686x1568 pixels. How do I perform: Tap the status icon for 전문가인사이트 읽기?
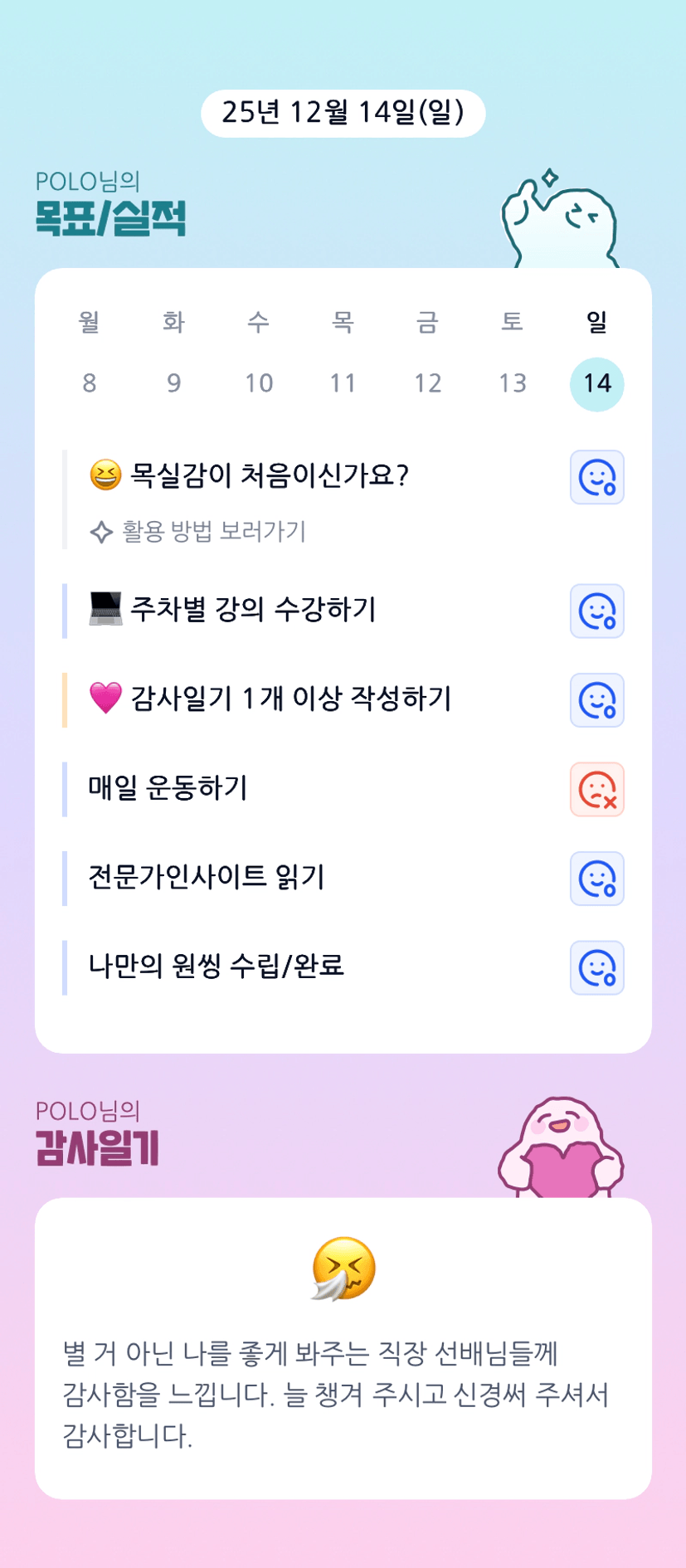point(597,879)
